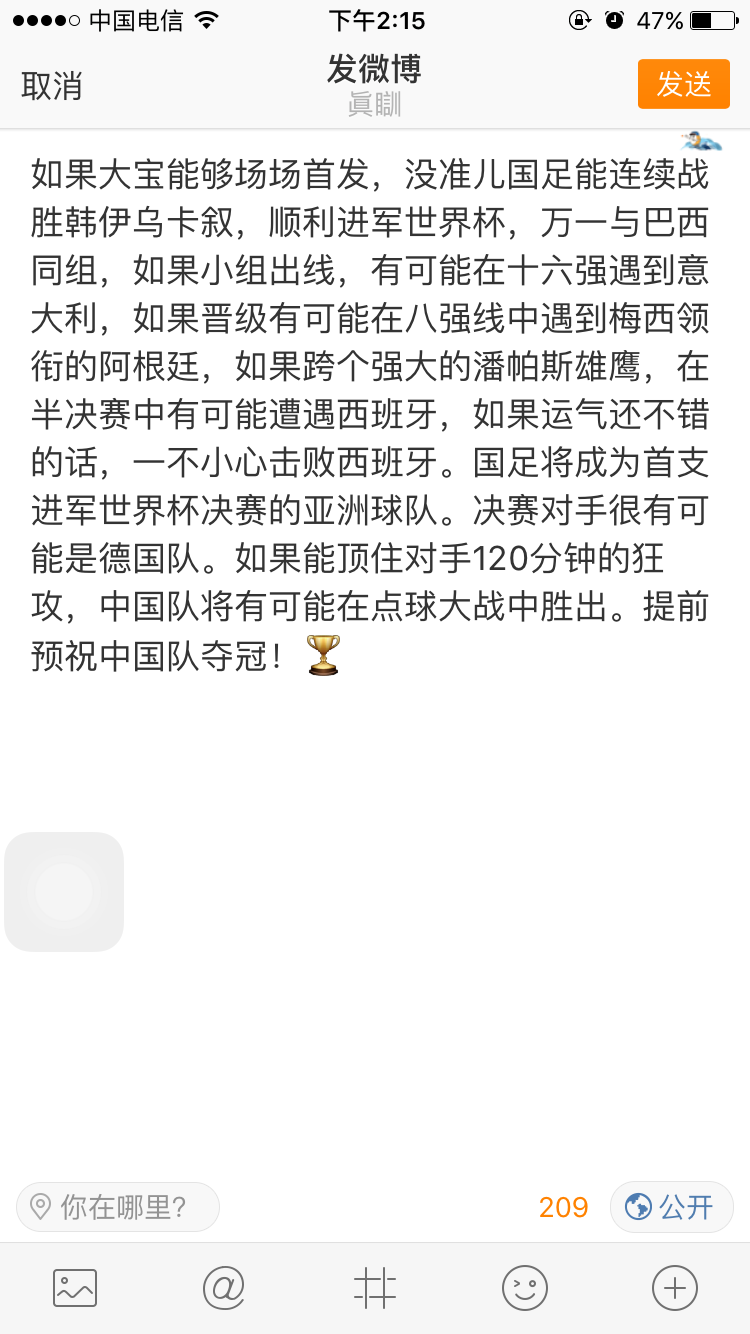Open more options with the plus icon
This screenshot has width=750, height=1334.
point(675,1287)
